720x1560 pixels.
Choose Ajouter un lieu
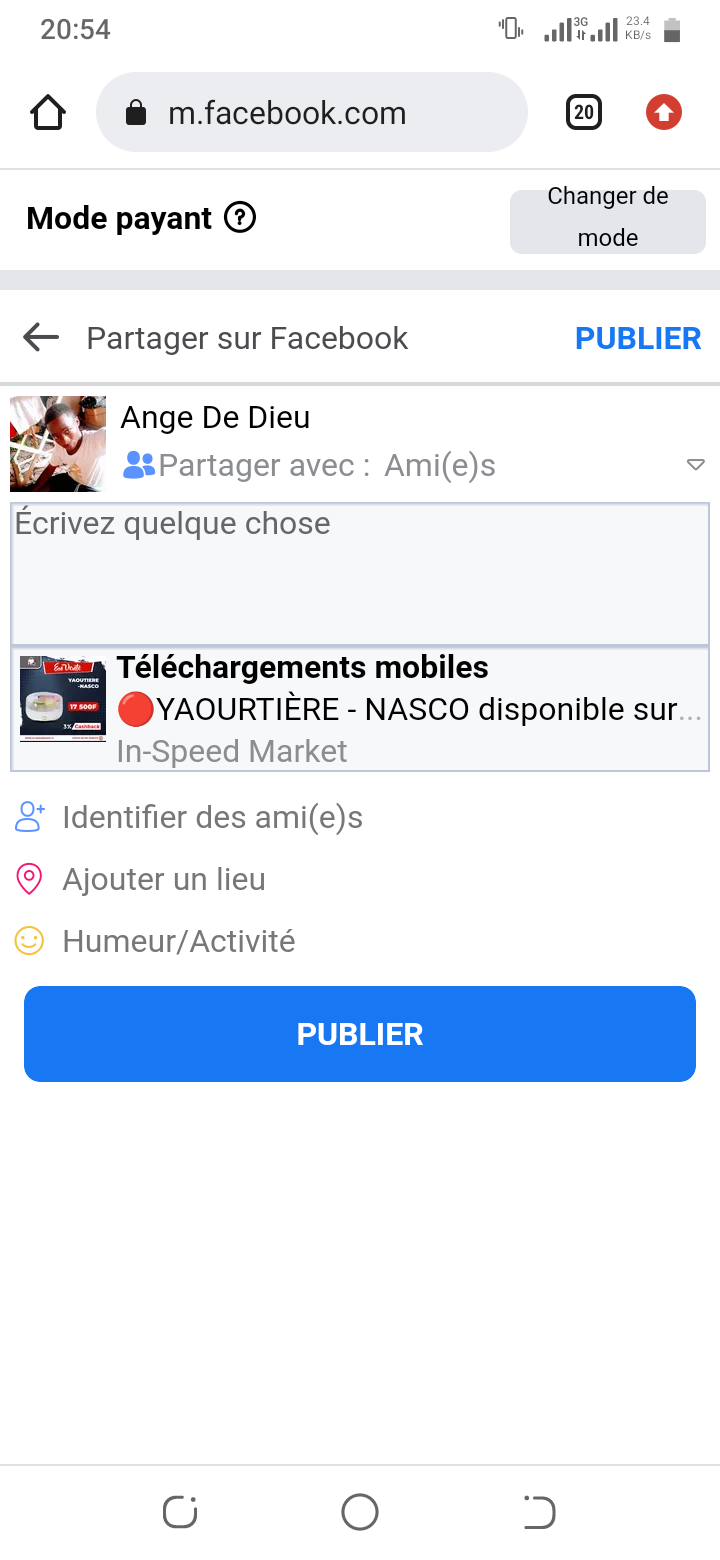pyautogui.click(x=164, y=879)
